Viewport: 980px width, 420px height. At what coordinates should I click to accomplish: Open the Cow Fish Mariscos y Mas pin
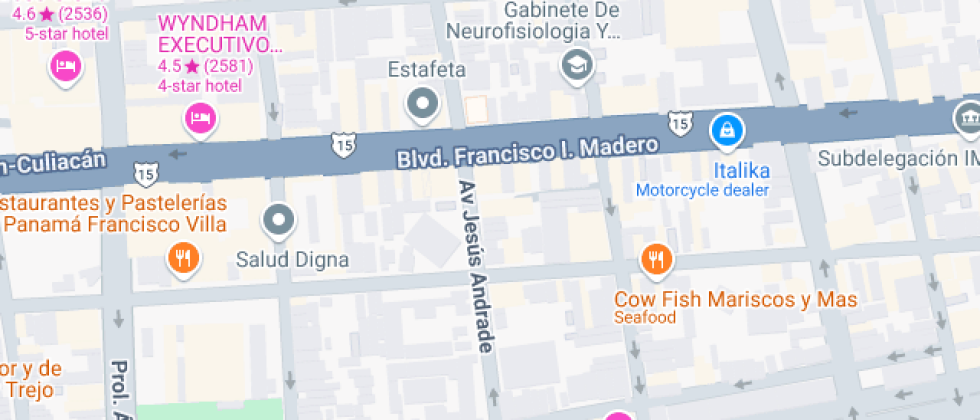[x=656, y=260]
